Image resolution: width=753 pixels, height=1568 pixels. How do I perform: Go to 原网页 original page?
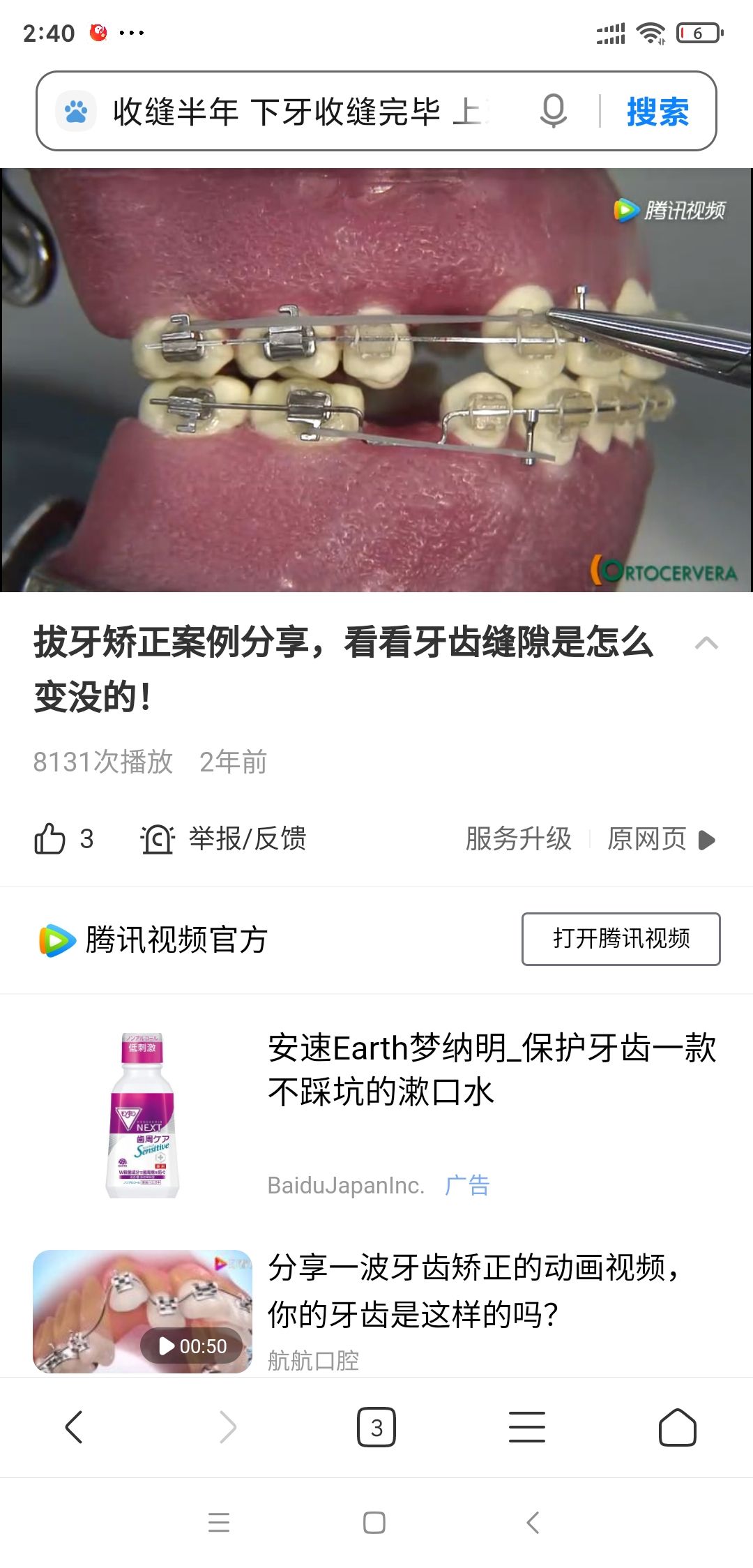[x=660, y=838]
